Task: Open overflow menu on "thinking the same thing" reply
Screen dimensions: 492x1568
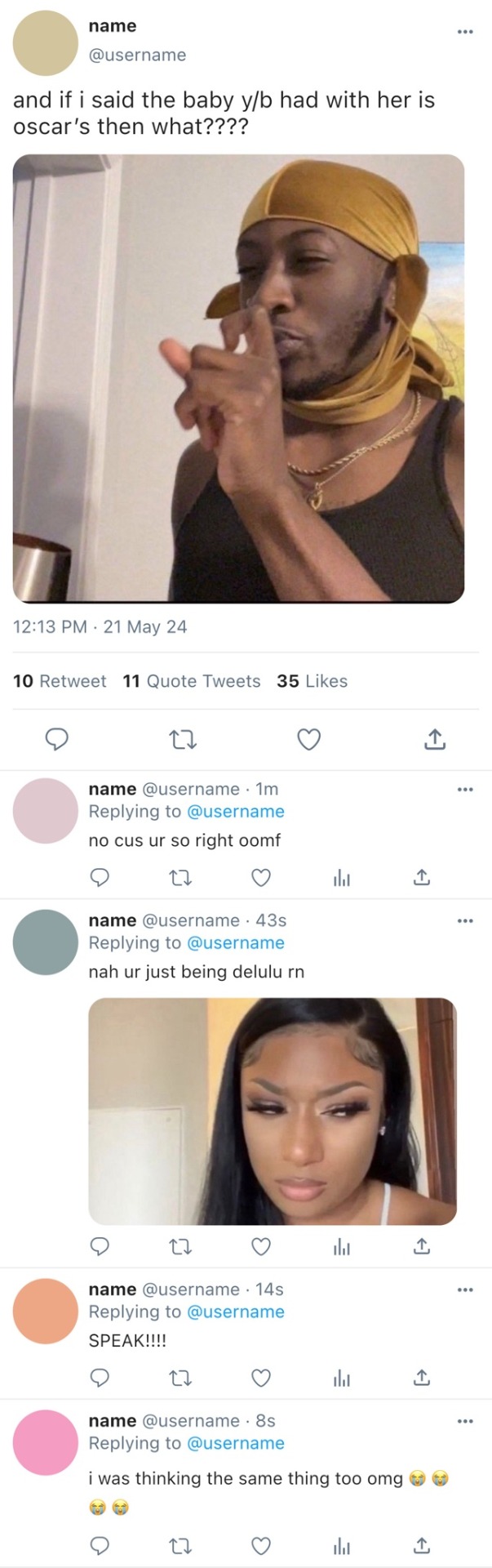Action: (464, 1421)
